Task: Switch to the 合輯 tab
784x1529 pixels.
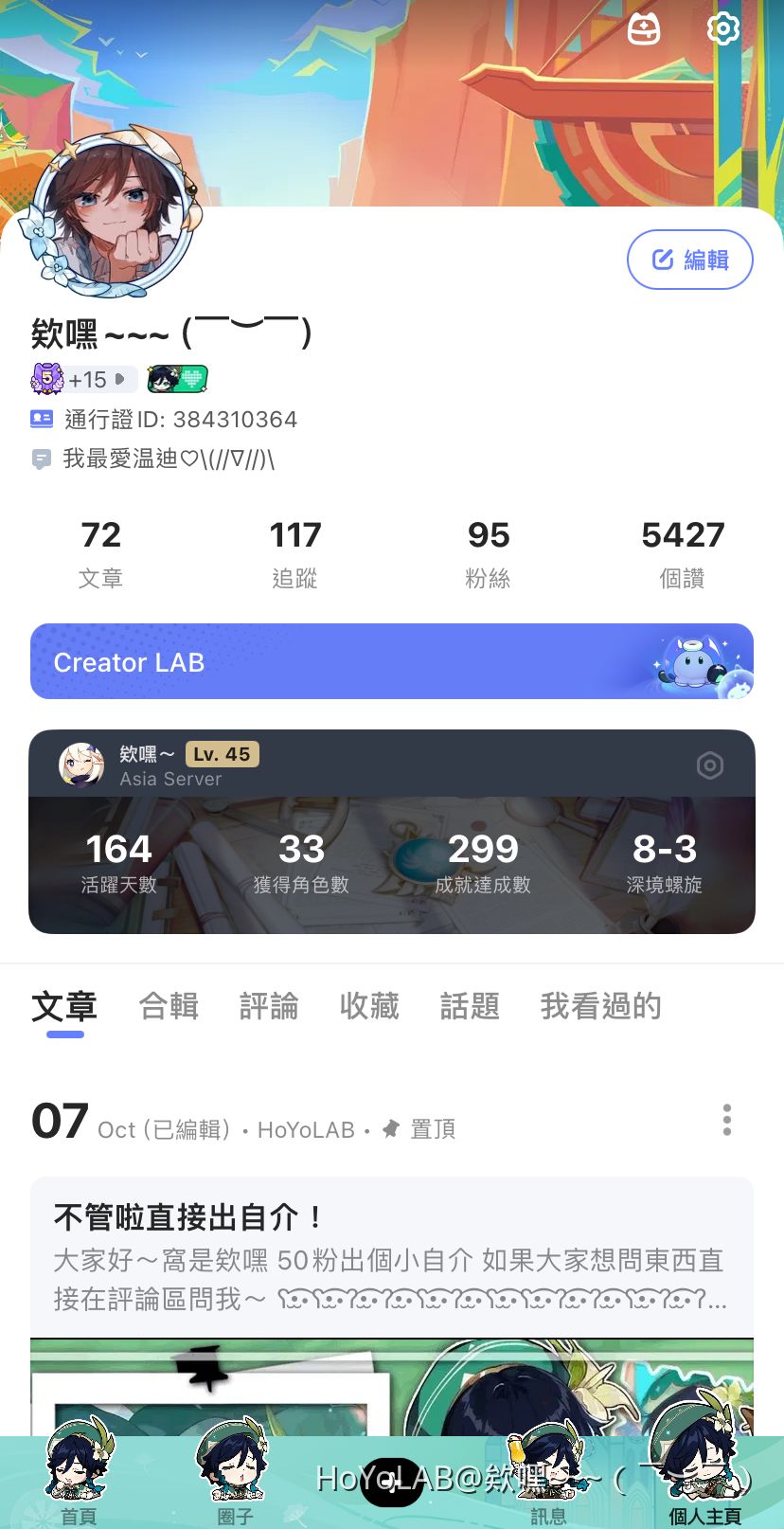Action: pos(168,1007)
